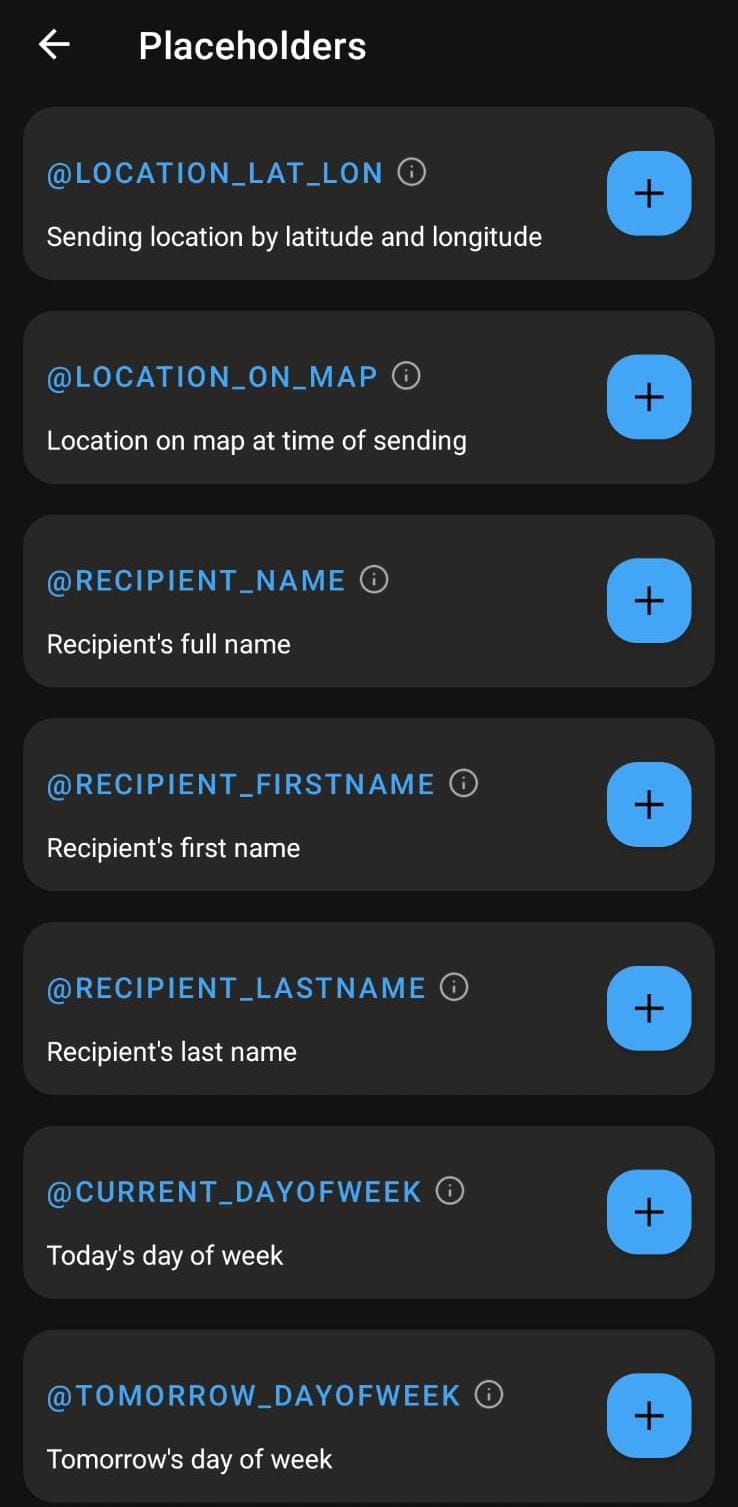Image resolution: width=738 pixels, height=1507 pixels.
Task: Show info about @TOMORROW_DAYOFWEEK
Action: point(489,1395)
